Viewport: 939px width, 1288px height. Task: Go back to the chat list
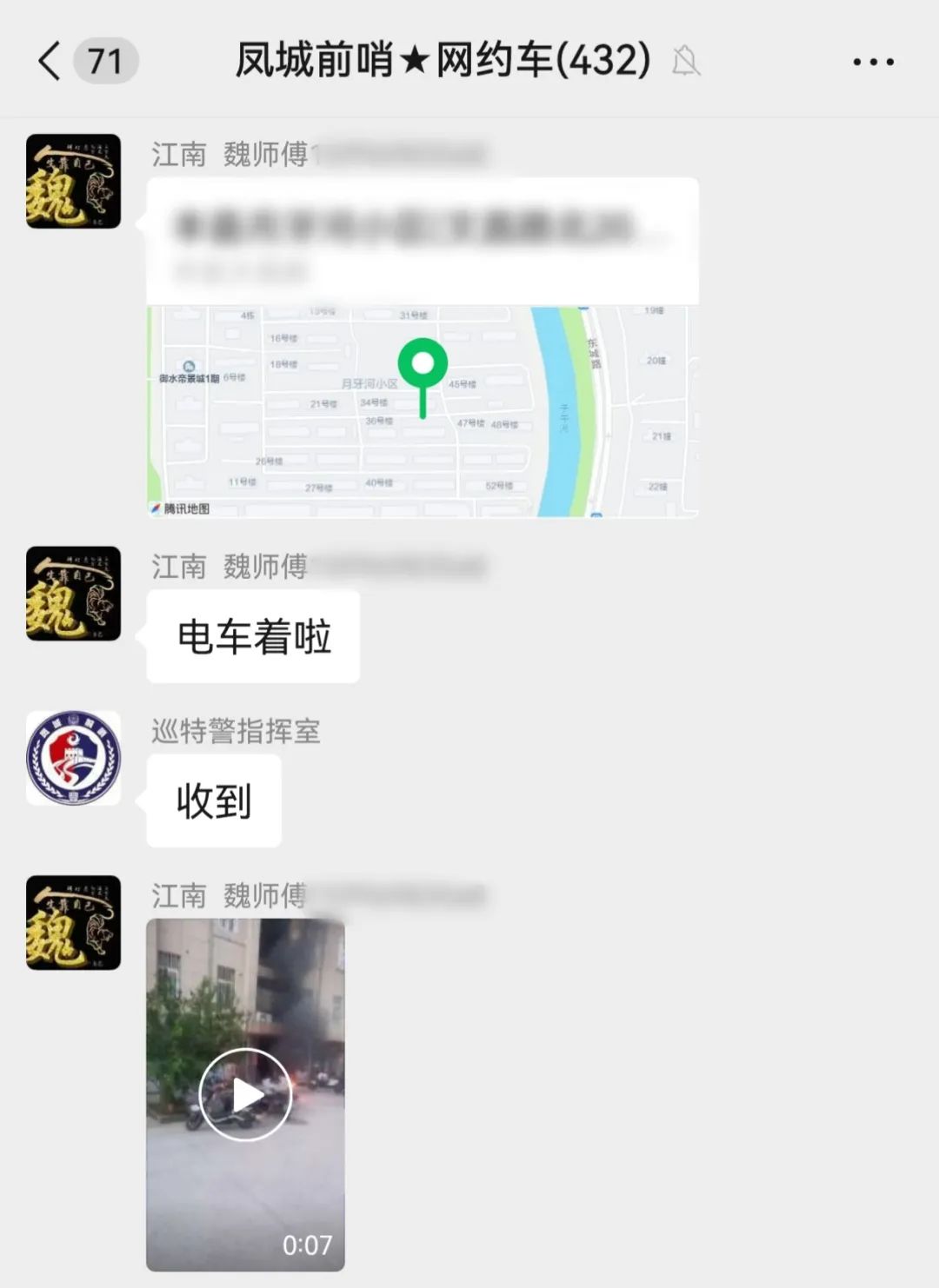[x=50, y=62]
